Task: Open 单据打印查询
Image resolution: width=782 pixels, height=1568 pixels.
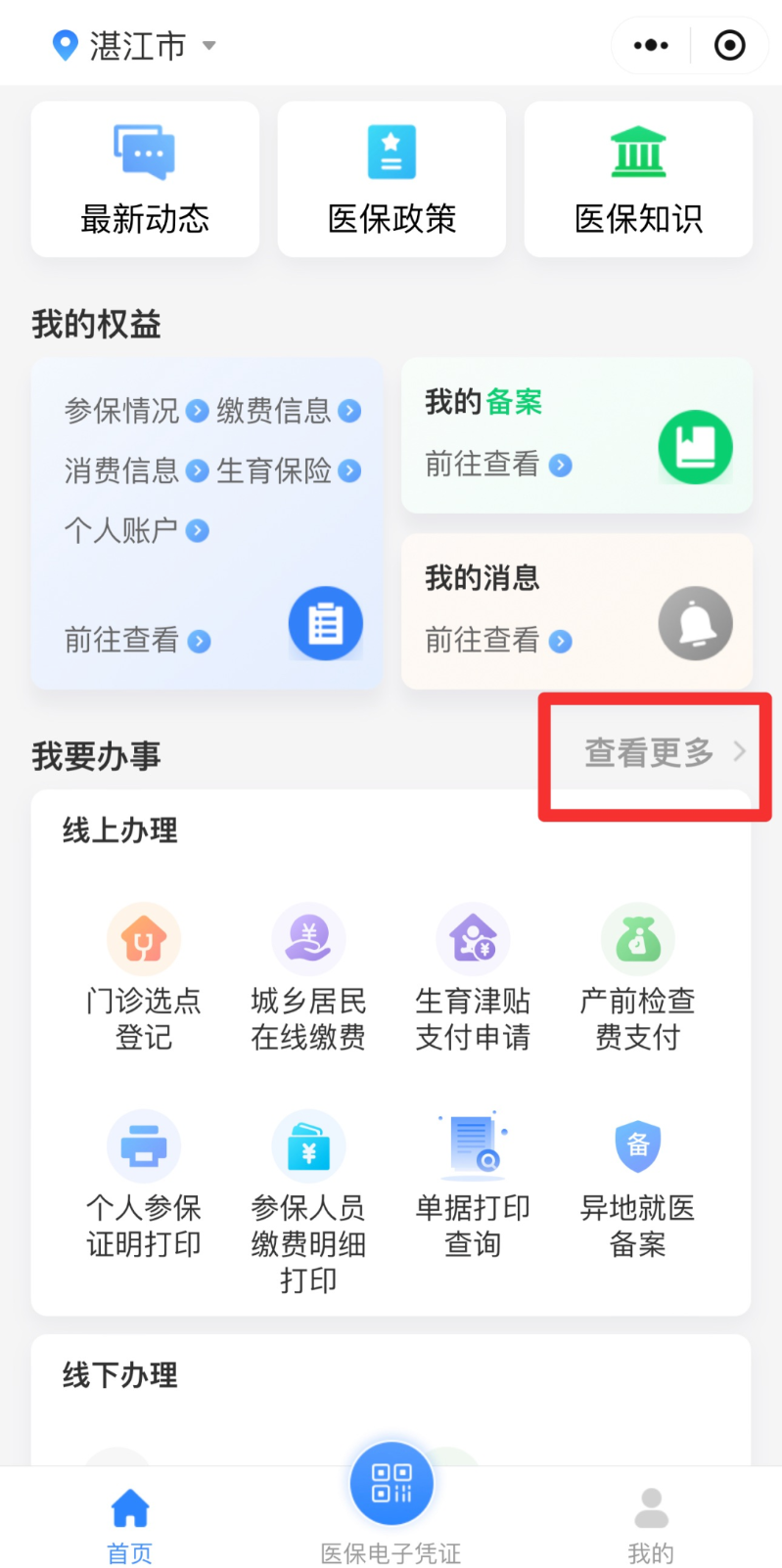Action: pos(473,1185)
